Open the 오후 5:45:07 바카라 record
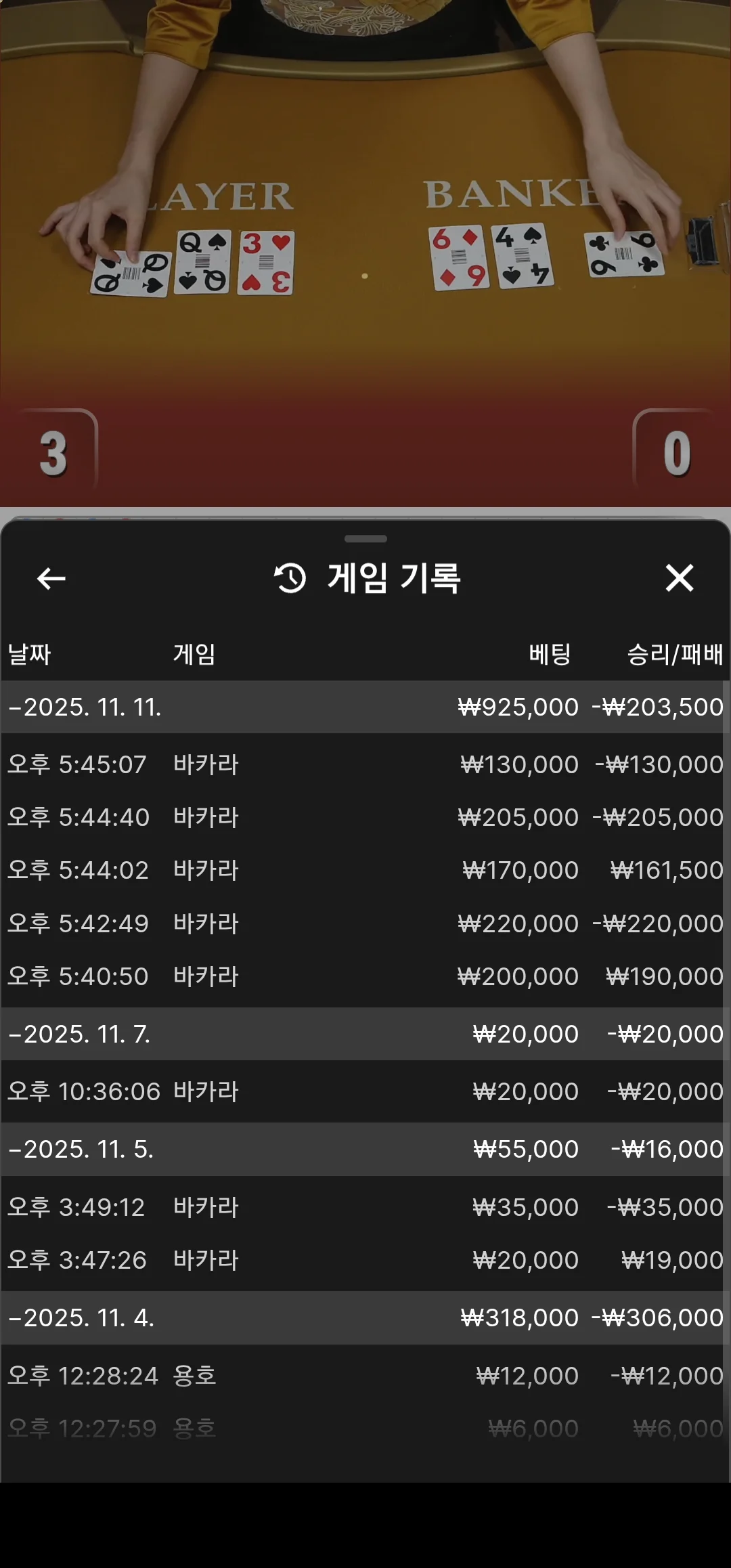731x1568 pixels. tap(365, 764)
